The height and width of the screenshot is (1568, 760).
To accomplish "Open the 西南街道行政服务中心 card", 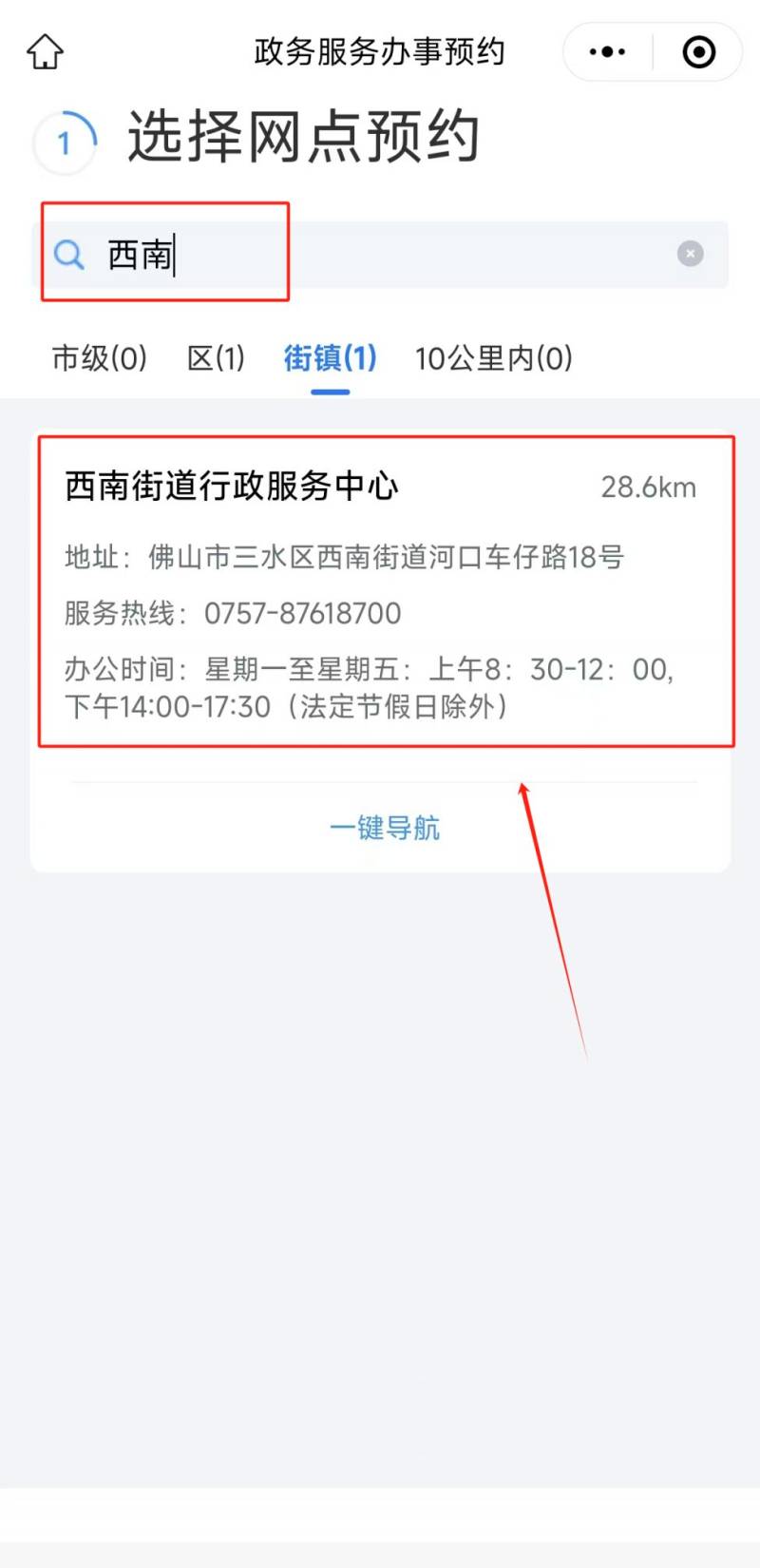I will 380,589.
